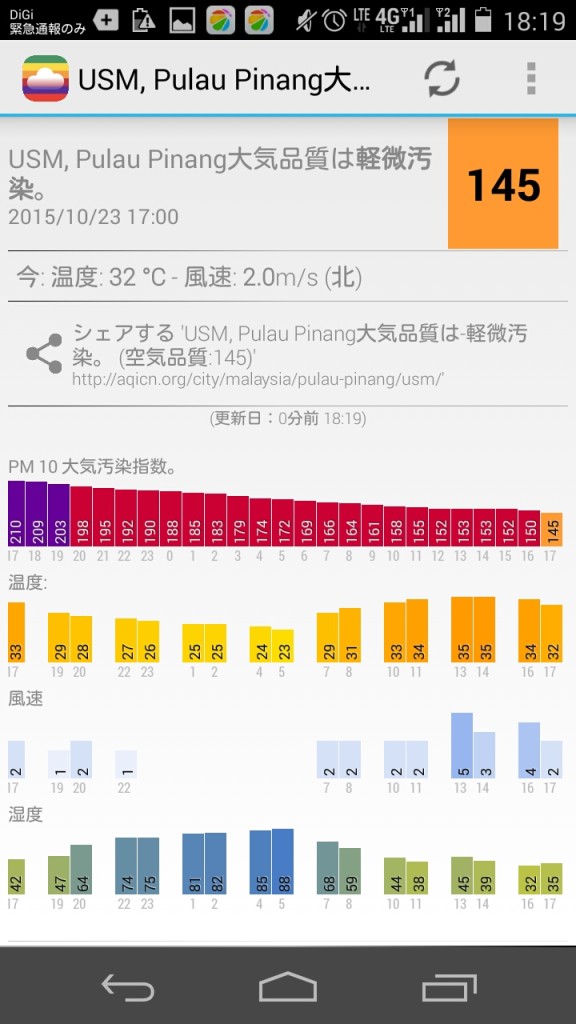The width and height of the screenshot is (576, 1024).
Task: Go to the home screen
Action: tap(288, 986)
